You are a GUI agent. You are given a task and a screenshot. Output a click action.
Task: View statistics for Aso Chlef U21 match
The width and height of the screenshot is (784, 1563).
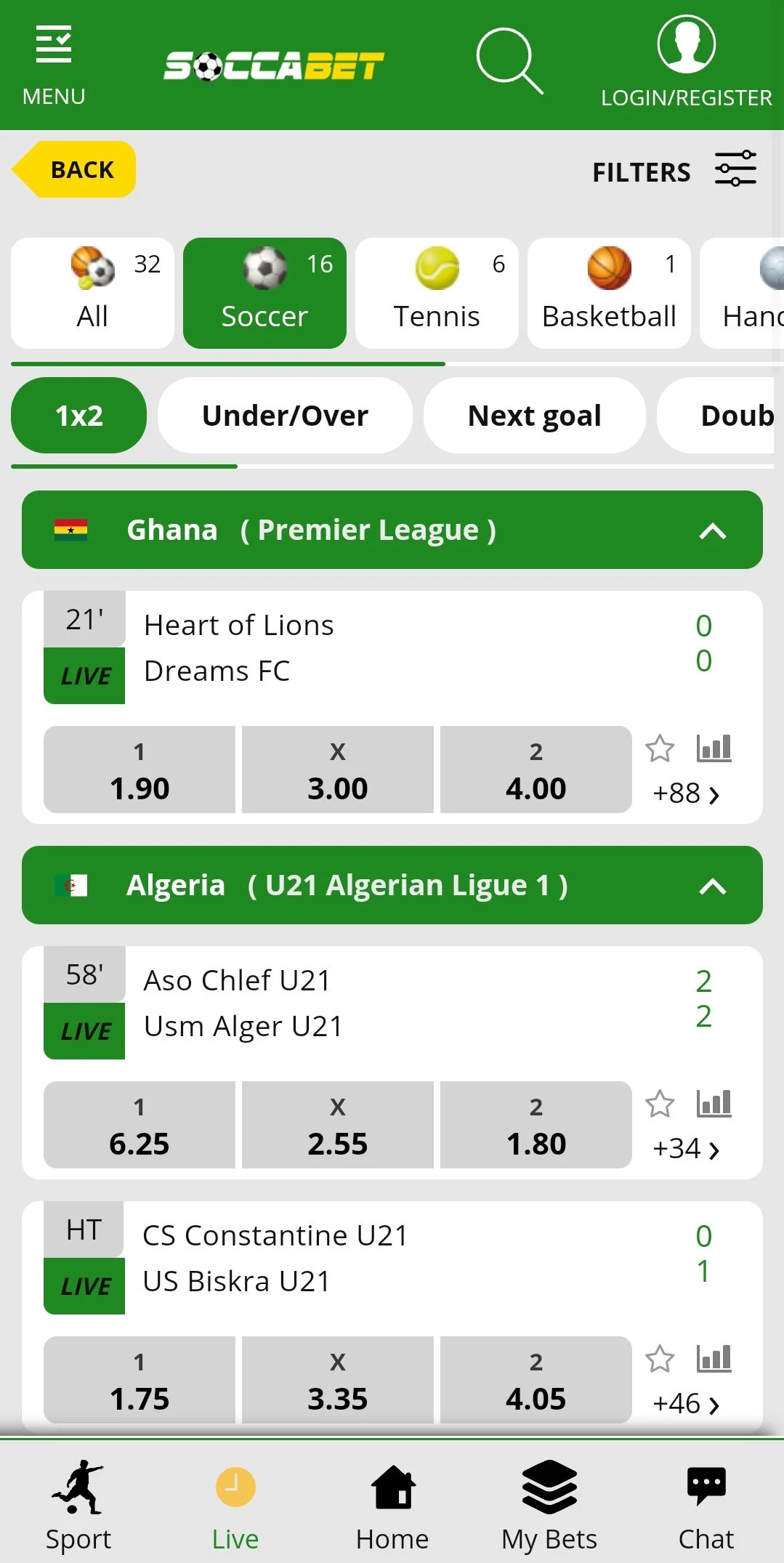tap(714, 1104)
